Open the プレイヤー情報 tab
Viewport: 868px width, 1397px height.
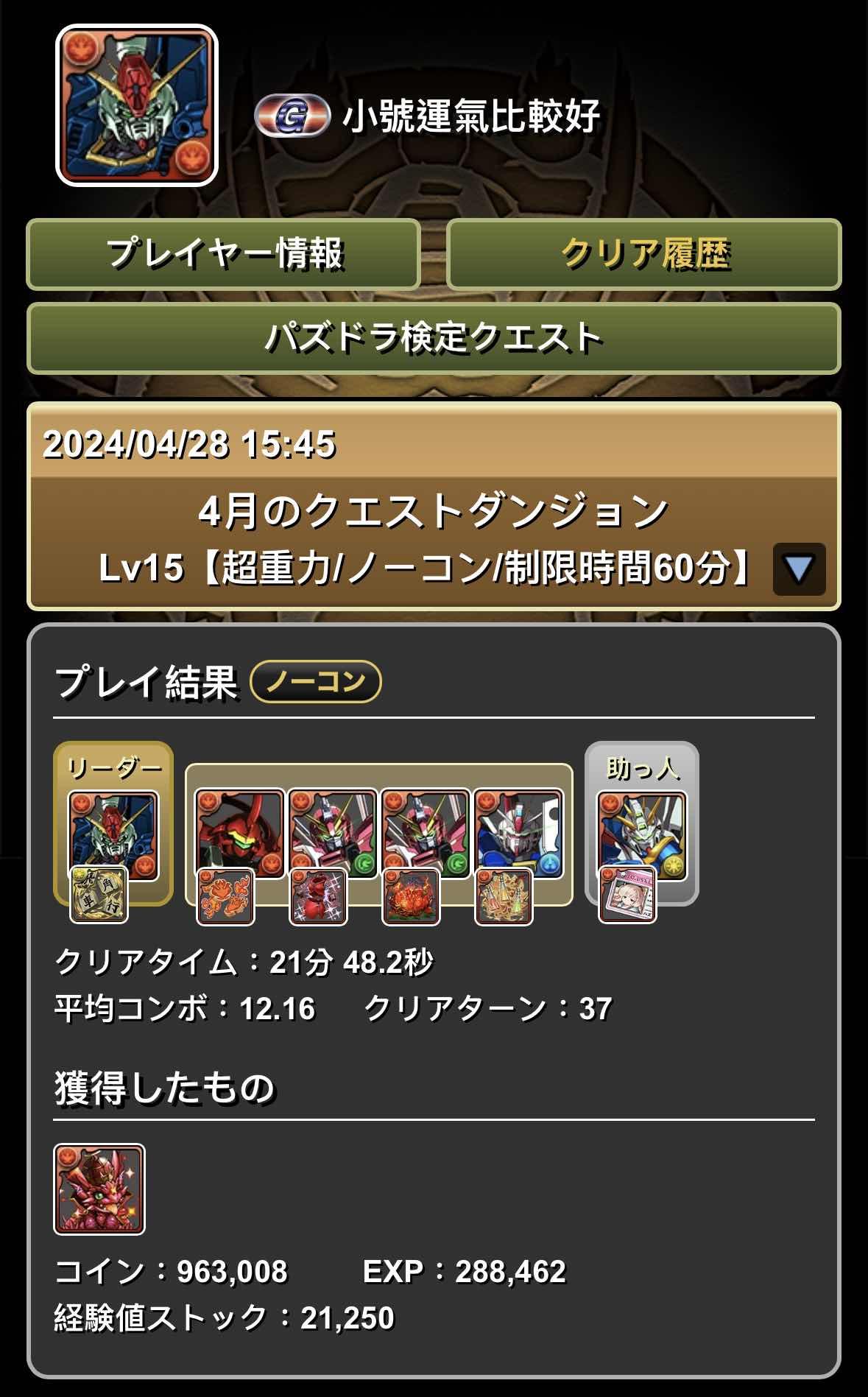(223, 254)
